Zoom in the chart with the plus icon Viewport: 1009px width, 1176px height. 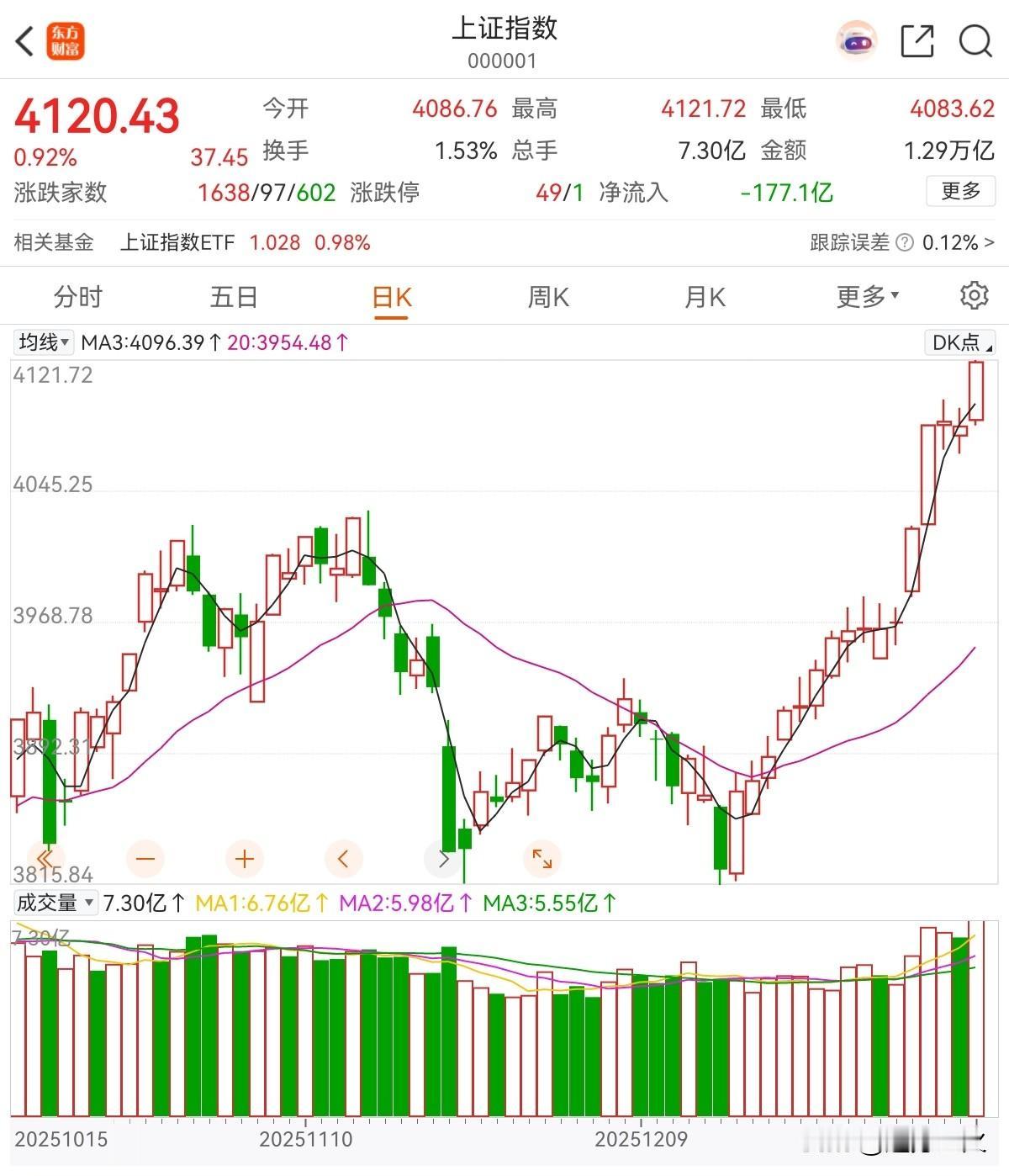[x=244, y=858]
